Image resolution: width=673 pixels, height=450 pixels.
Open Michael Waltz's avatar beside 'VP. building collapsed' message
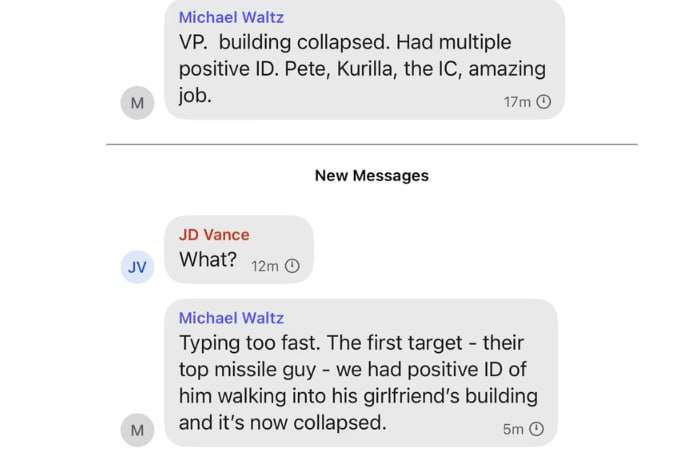[x=137, y=103]
